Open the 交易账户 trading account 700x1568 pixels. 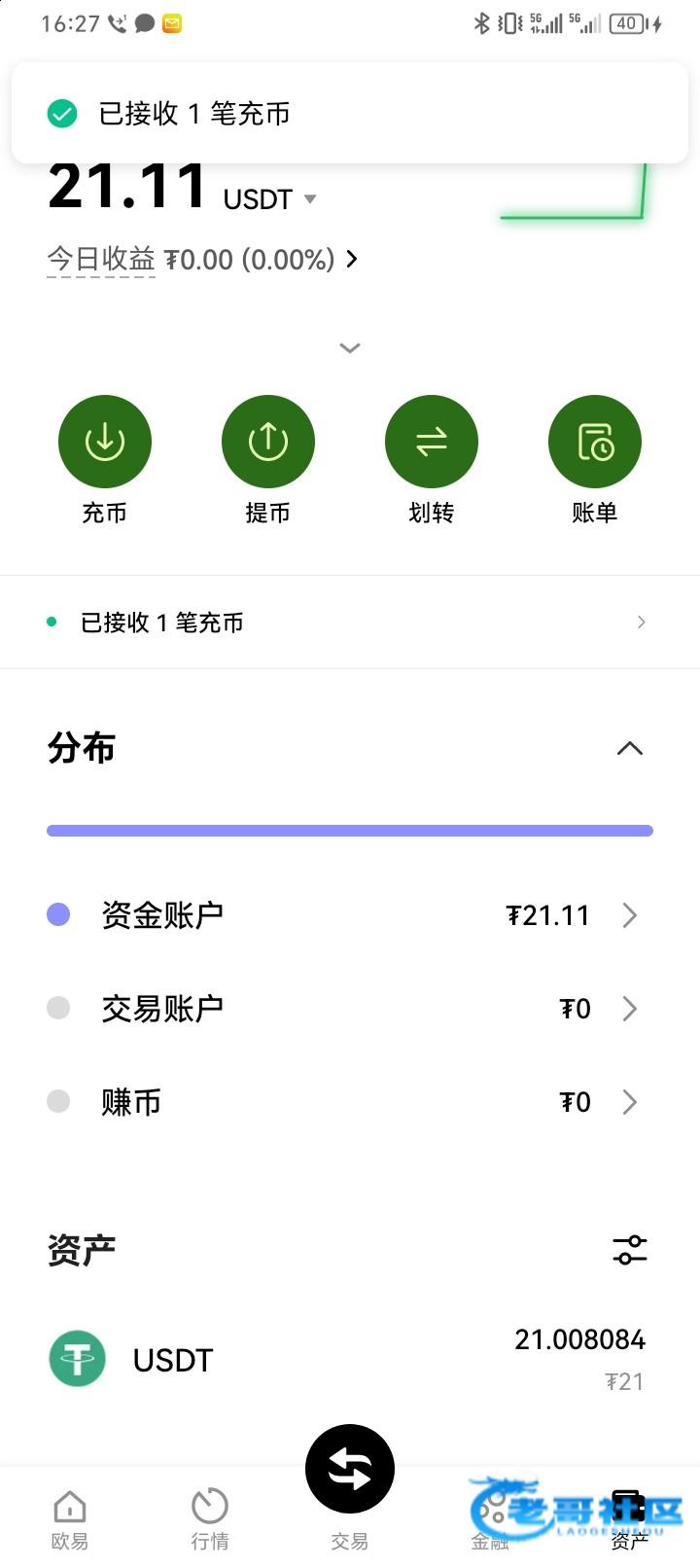coord(350,1009)
